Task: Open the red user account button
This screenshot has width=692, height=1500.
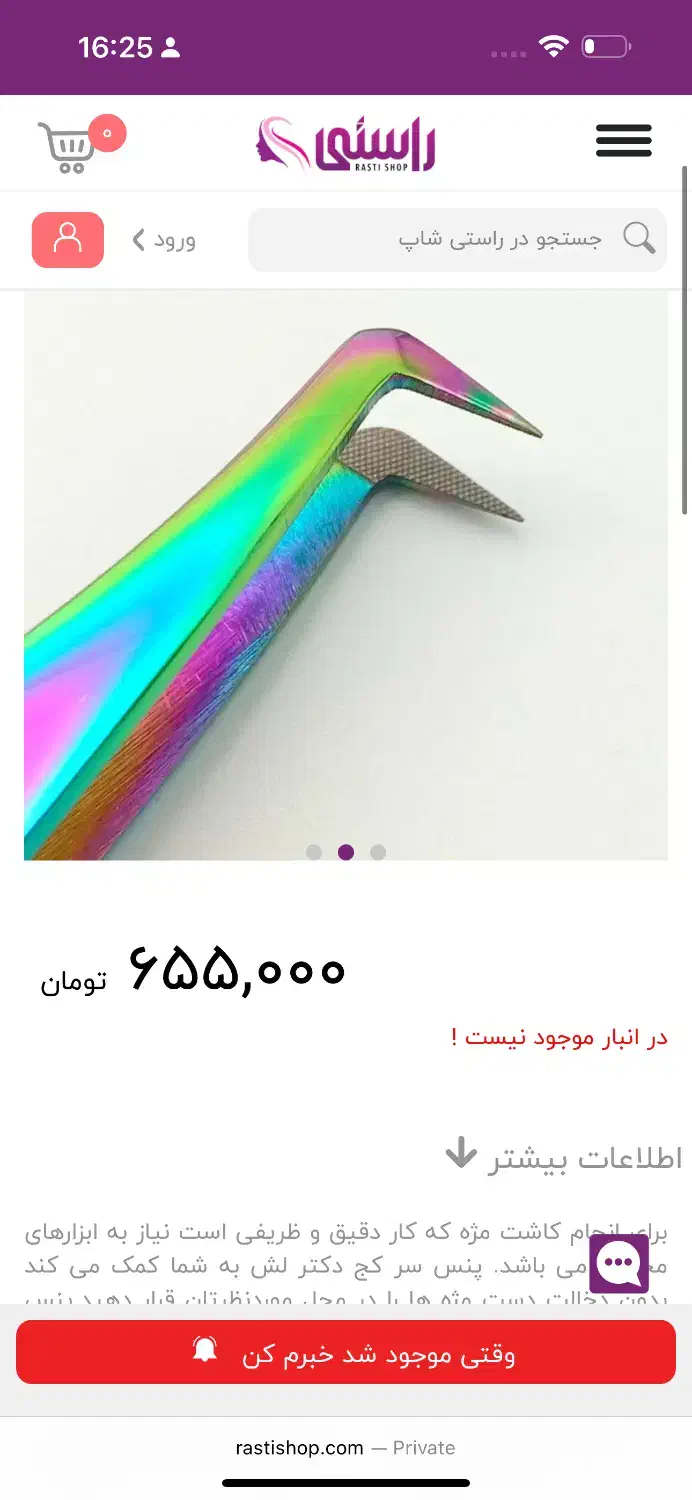Action: pyautogui.click(x=68, y=240)
